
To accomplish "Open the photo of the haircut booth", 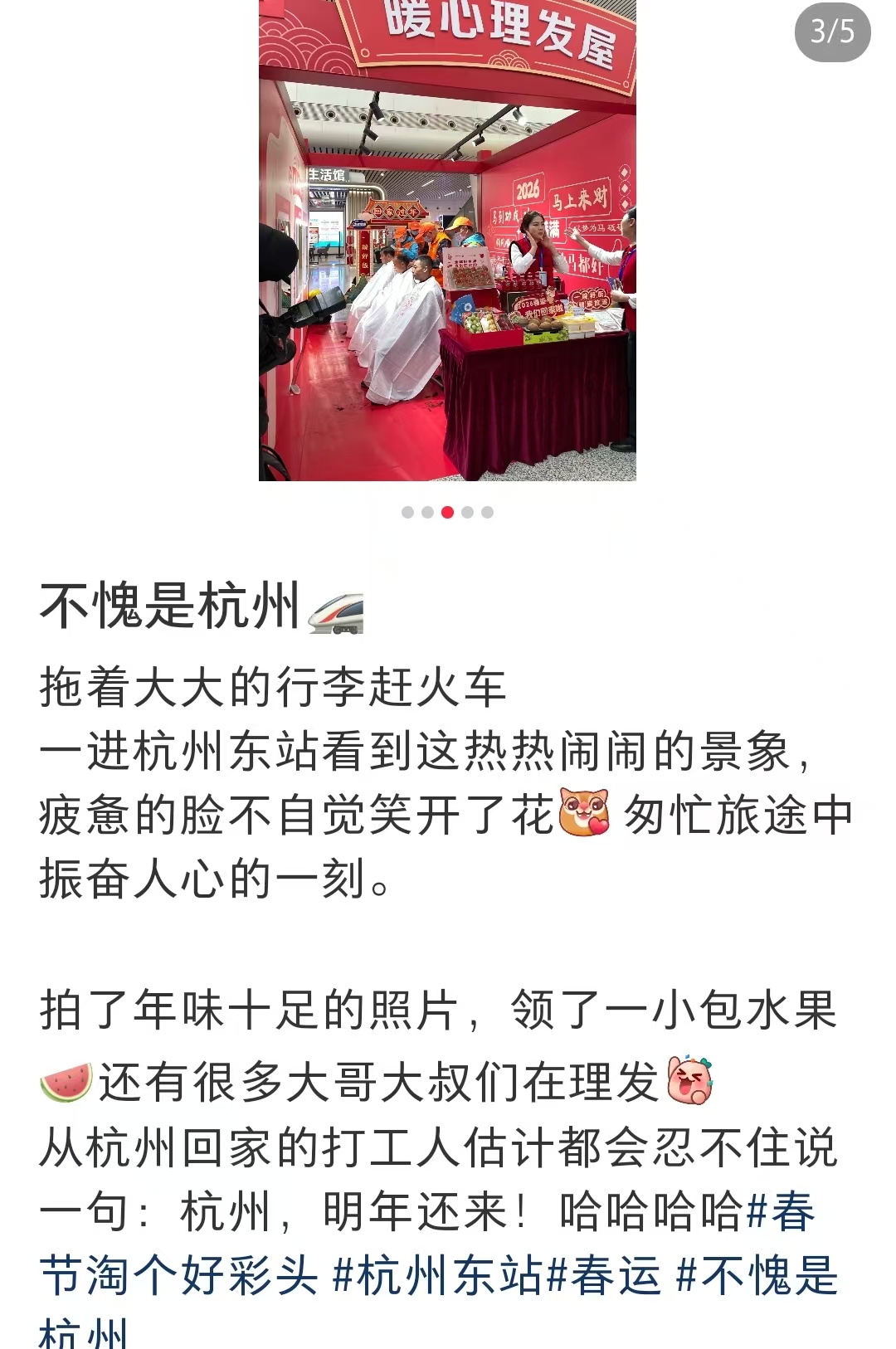I will click(x=447, y=241).
